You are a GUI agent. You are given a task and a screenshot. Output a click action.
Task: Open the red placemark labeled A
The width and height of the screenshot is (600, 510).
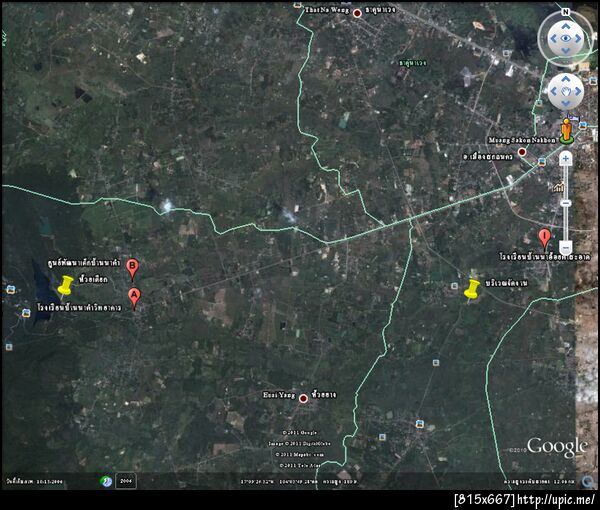135,297
